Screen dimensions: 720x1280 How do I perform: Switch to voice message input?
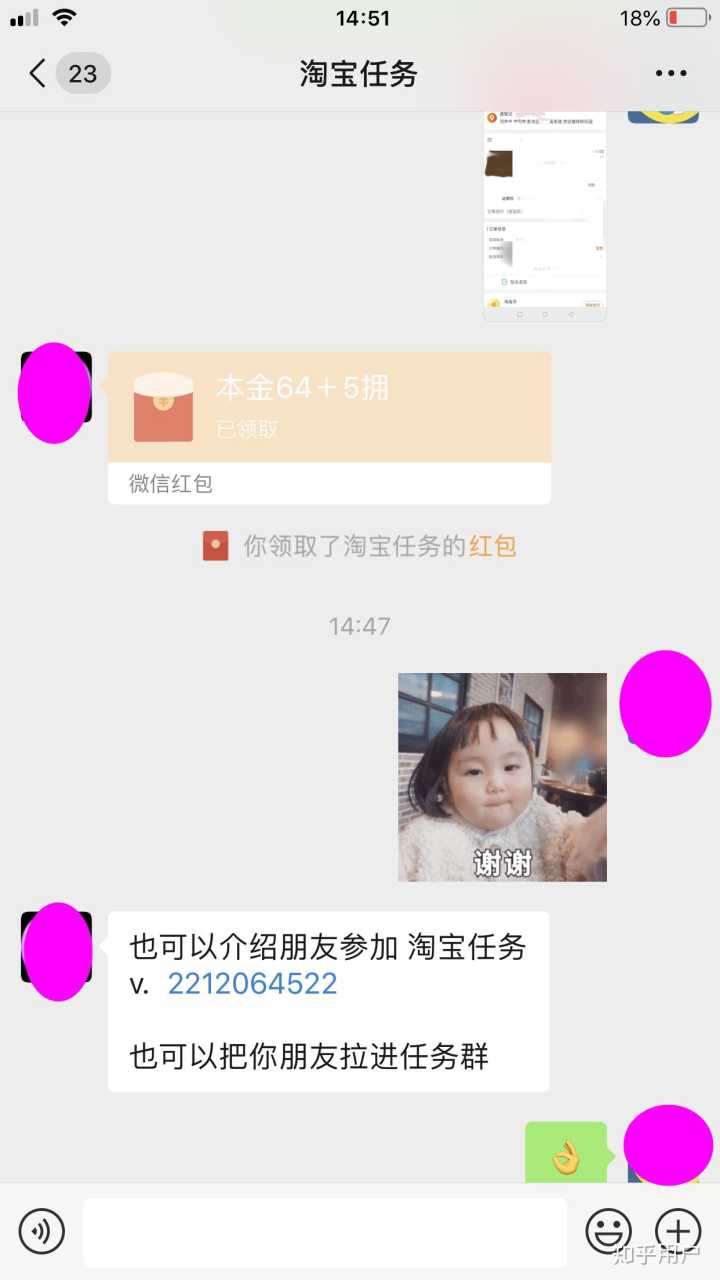[x=42, y=1231]
